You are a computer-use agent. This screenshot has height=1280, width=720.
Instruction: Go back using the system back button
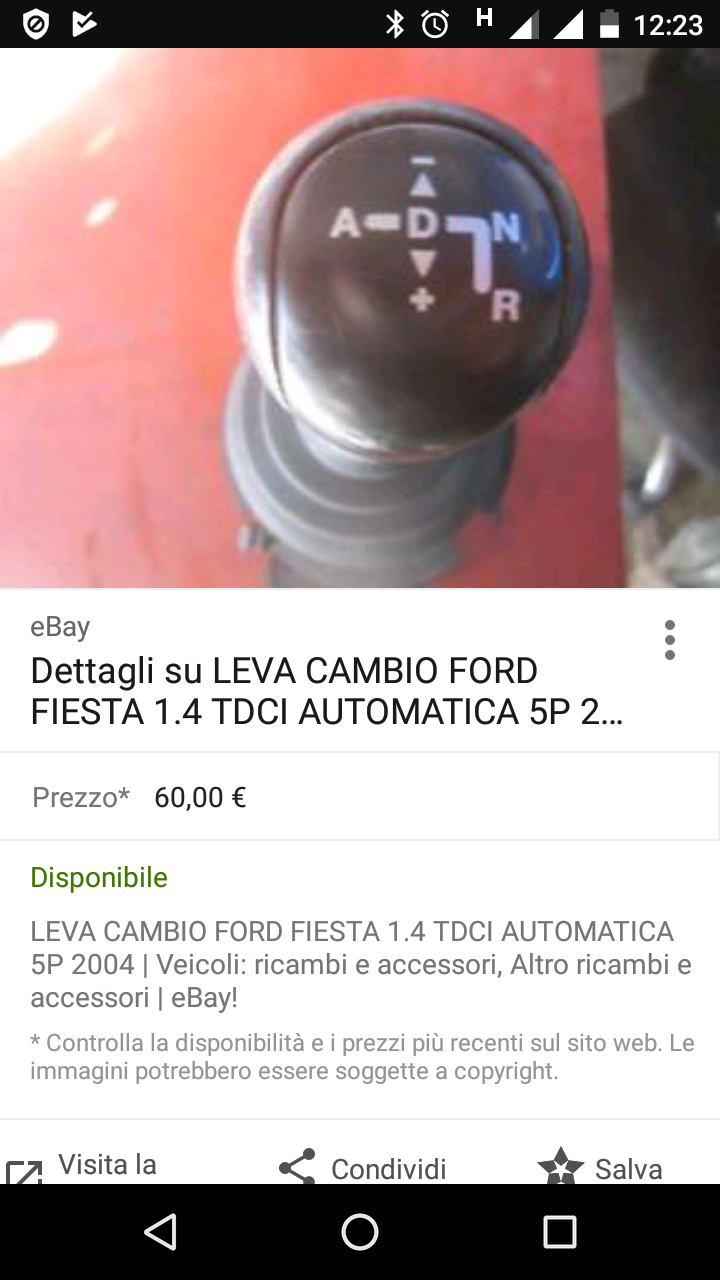coord(160,1232)
